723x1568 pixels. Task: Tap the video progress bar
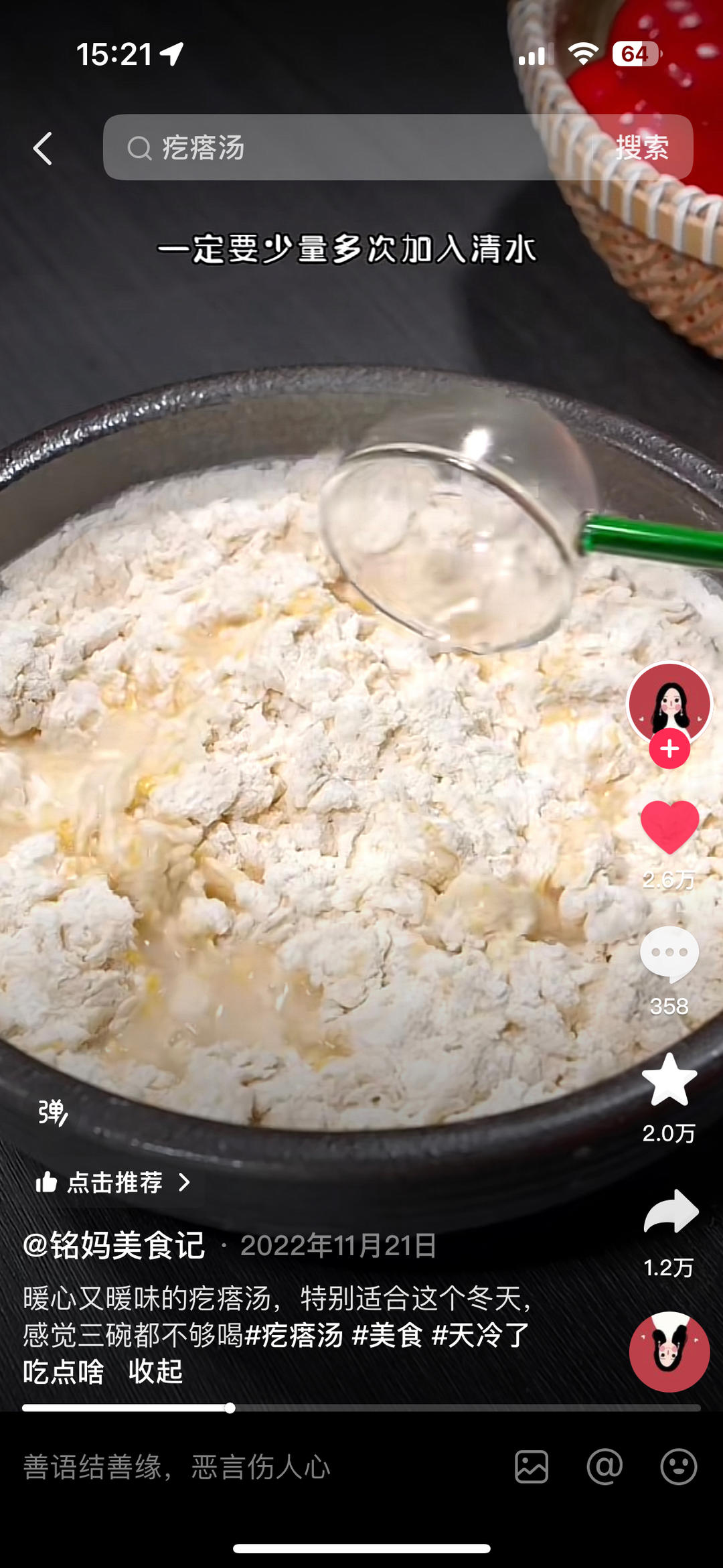[x=361, y=1408]
